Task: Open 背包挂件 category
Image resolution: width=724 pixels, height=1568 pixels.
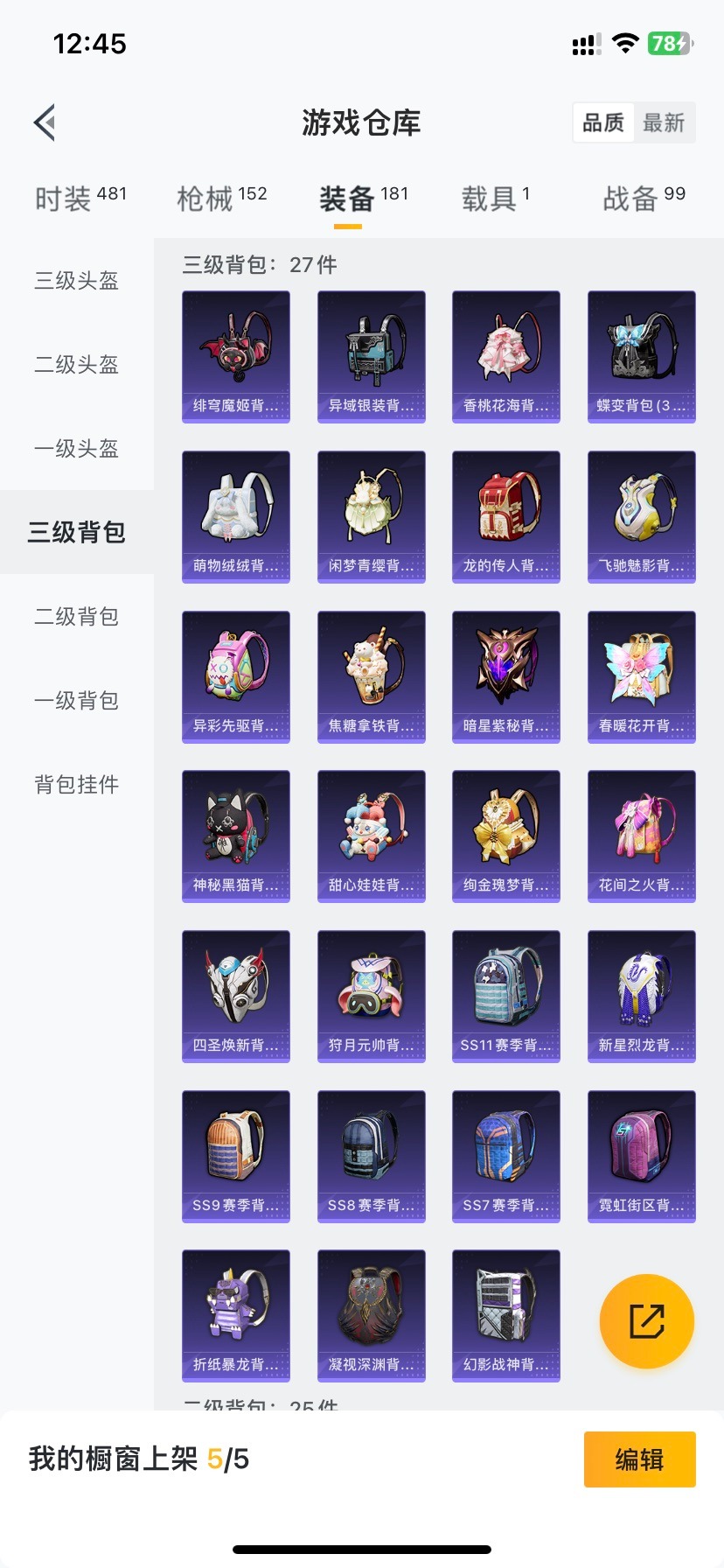Action: (77, 785)
